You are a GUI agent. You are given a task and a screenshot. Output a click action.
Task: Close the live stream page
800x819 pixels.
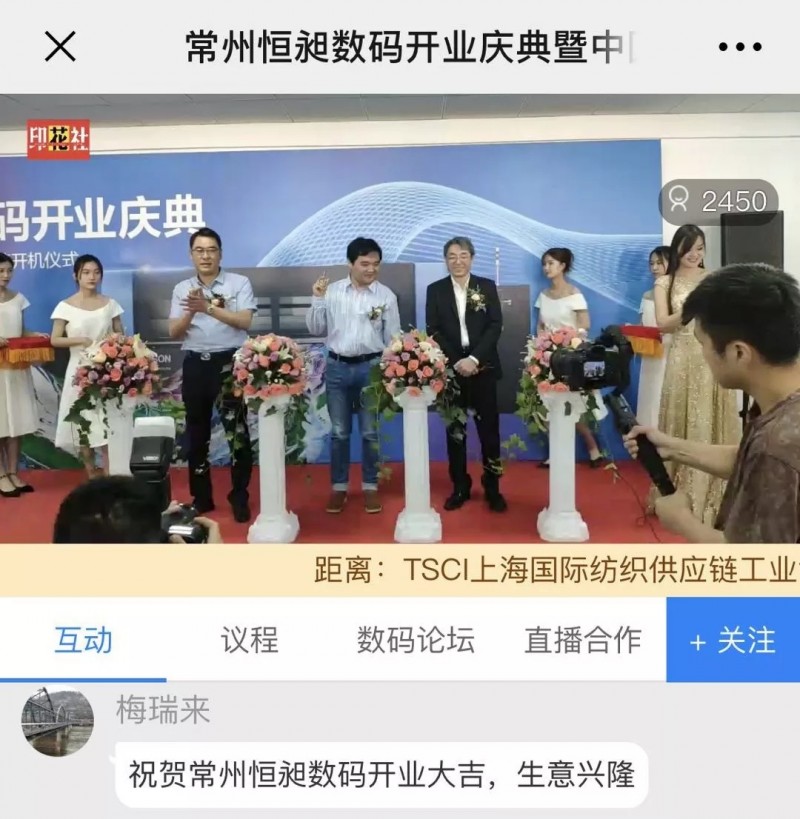(60, 46)
